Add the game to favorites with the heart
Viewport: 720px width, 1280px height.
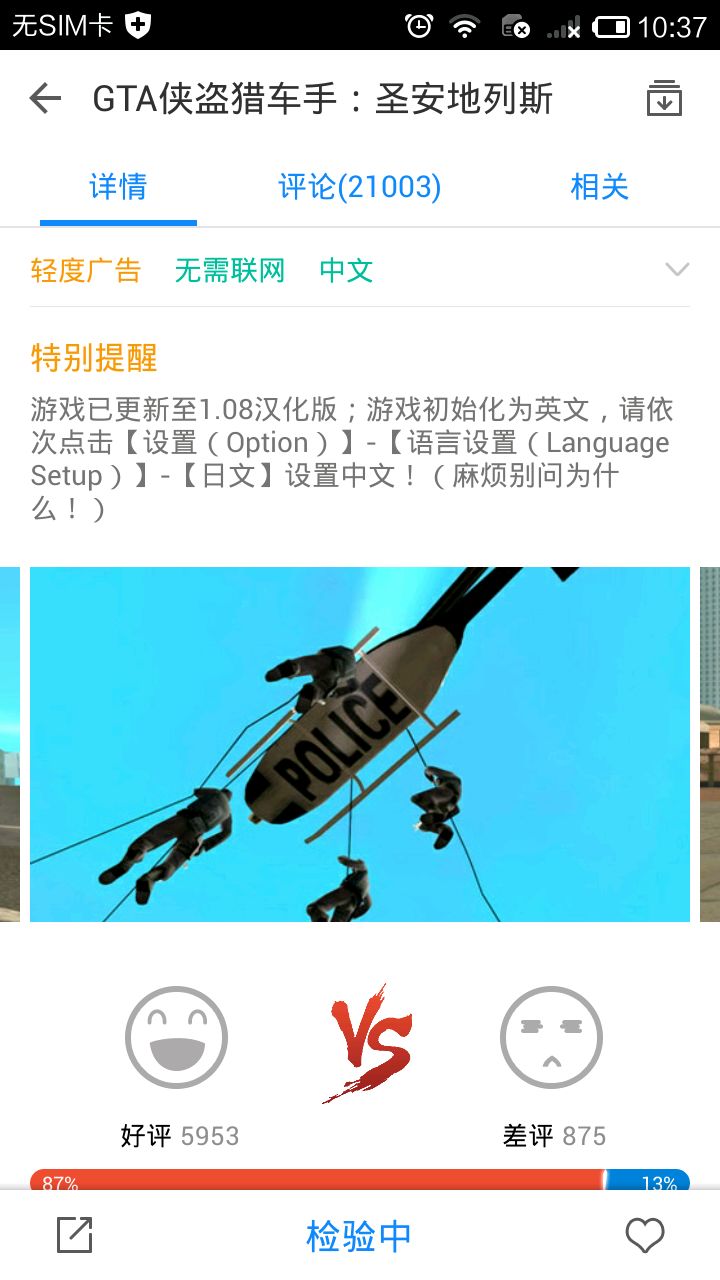tap(644, 1235)
